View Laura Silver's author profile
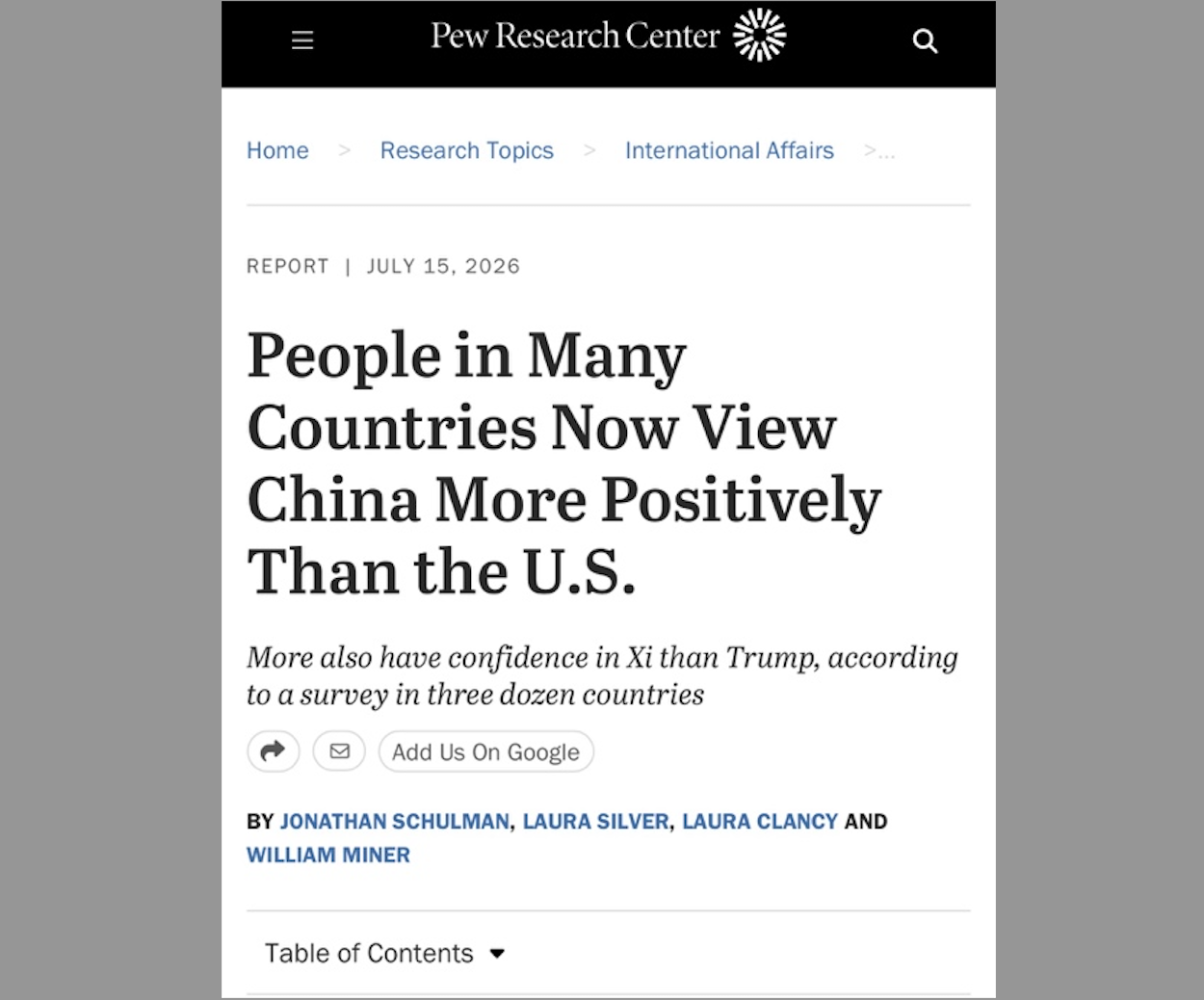1204x1000 pixels. coord(595,822)
